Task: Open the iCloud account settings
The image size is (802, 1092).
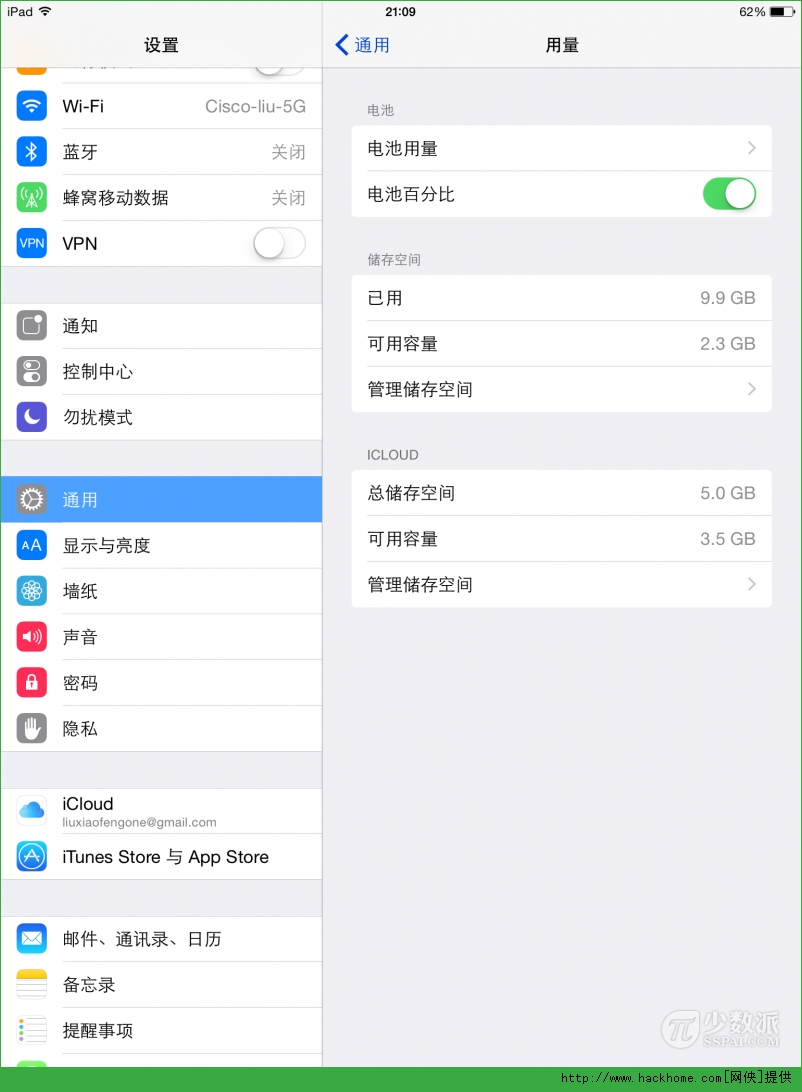Action: click(x=161, y=811)
